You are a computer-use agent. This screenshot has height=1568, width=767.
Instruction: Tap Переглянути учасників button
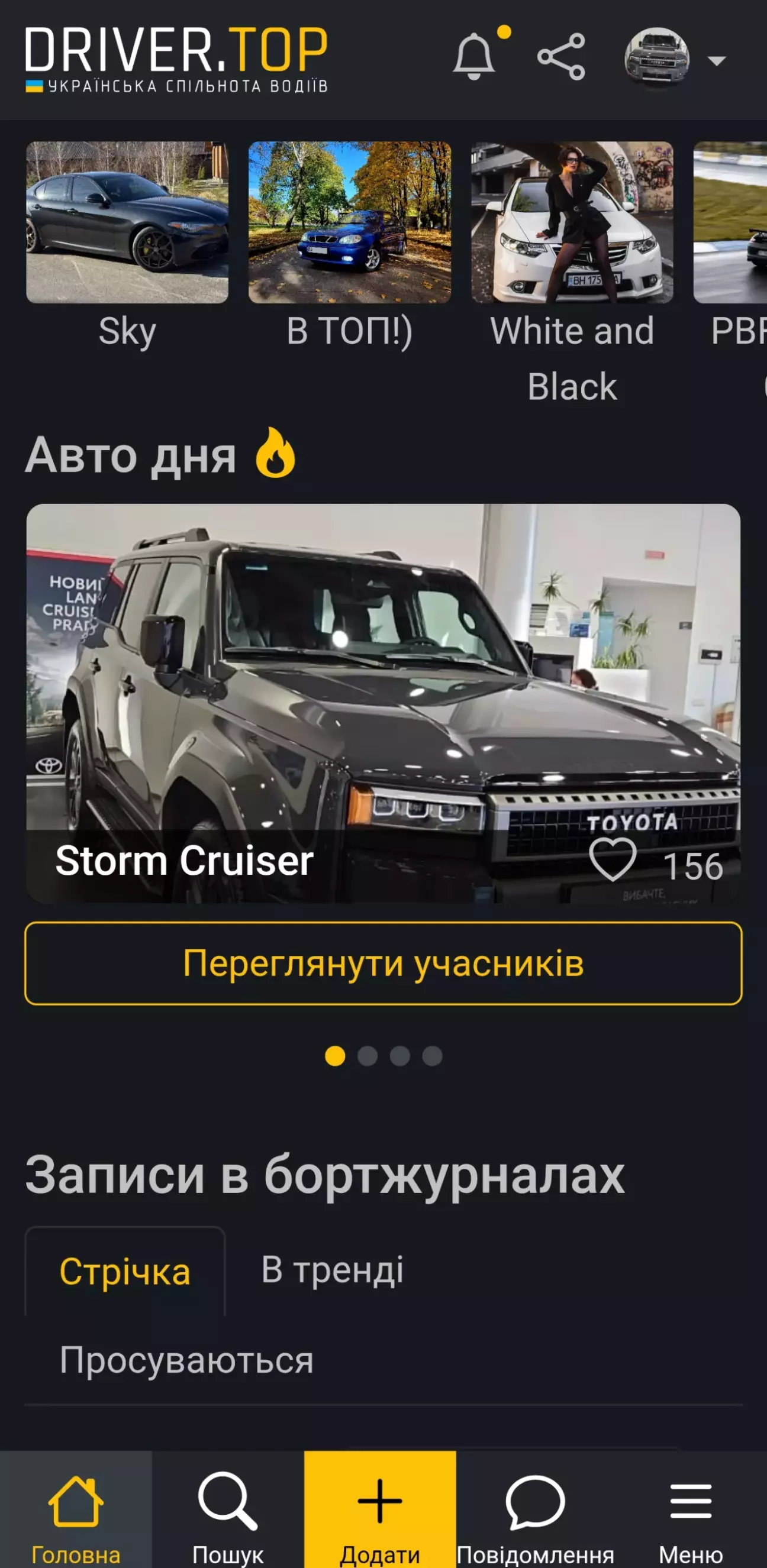(383, 964)
